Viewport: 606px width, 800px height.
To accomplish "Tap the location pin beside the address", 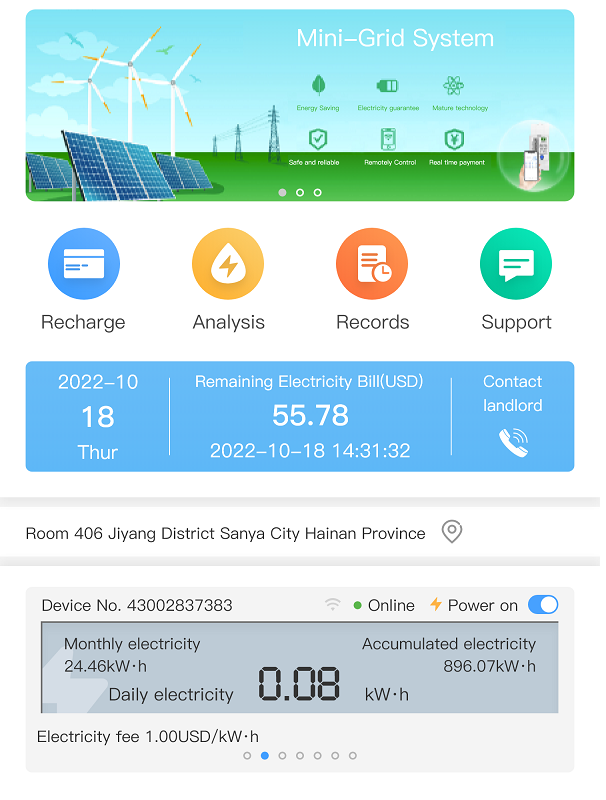I will [x=452, y=532].
